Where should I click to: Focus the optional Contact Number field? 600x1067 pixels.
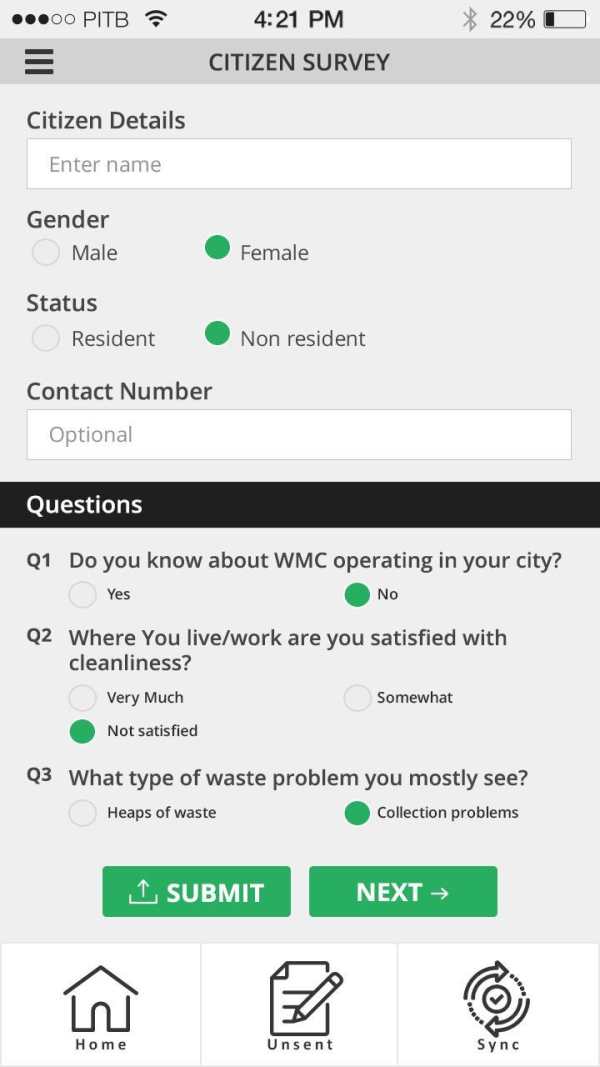coord(299,434)
